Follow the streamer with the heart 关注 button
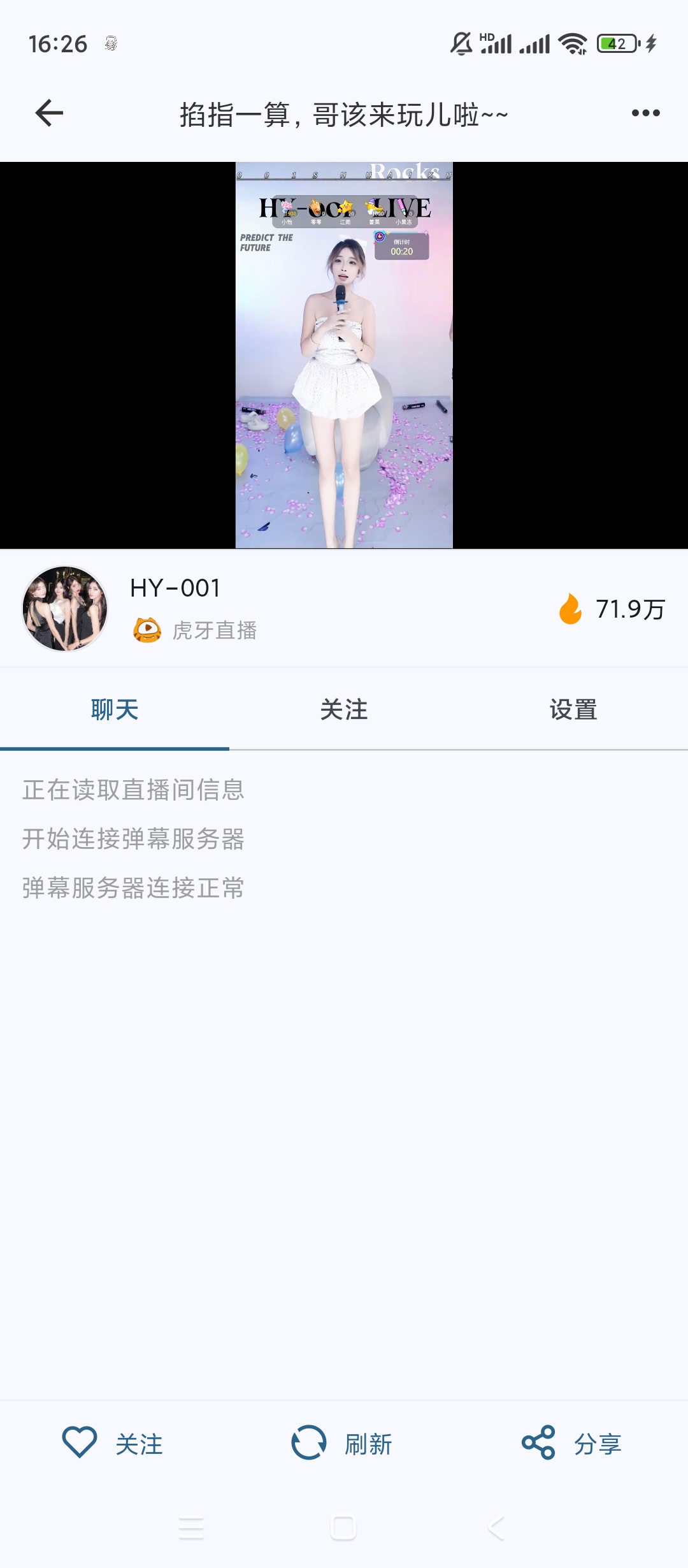 pyautogui.click(x=113, y=1443)
